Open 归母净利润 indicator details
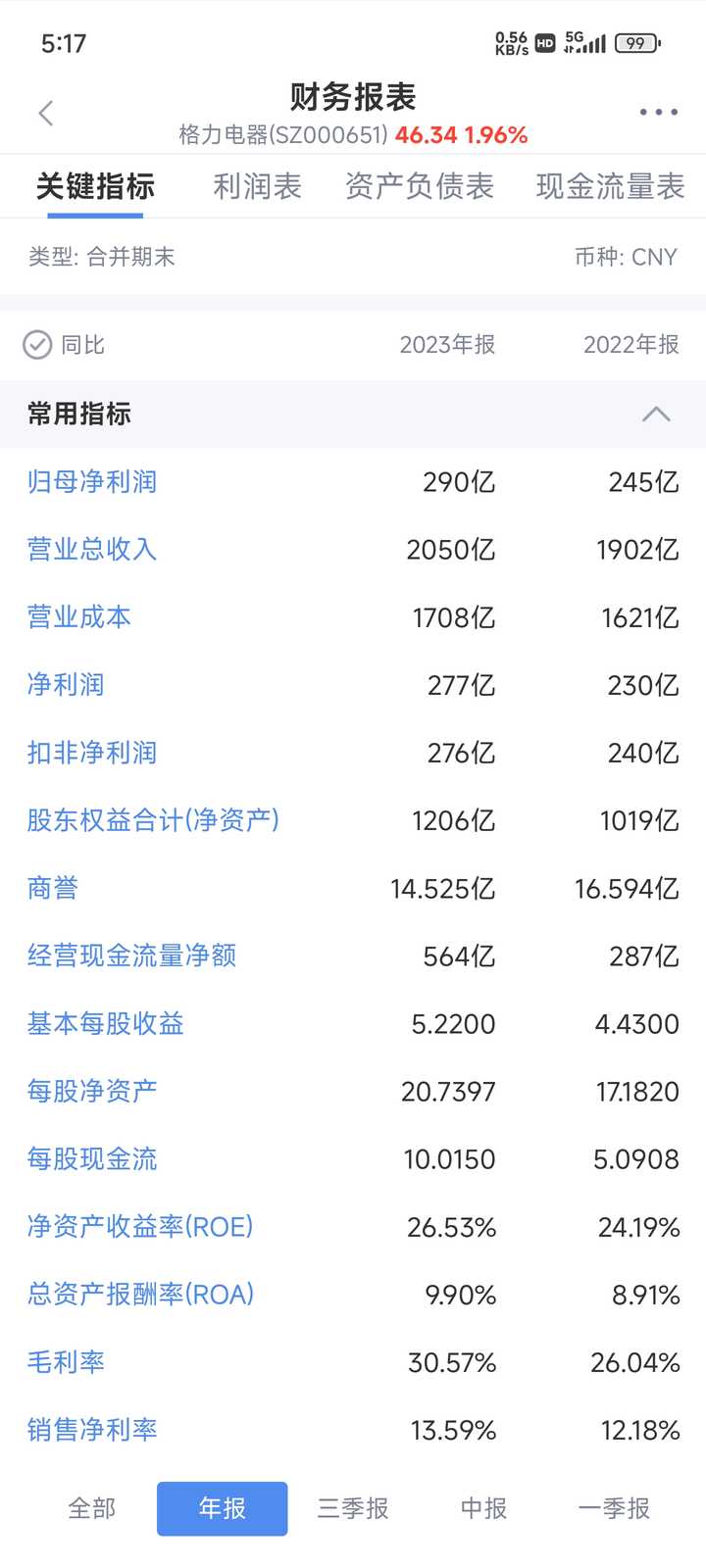706x1568 pixels. 92,481
